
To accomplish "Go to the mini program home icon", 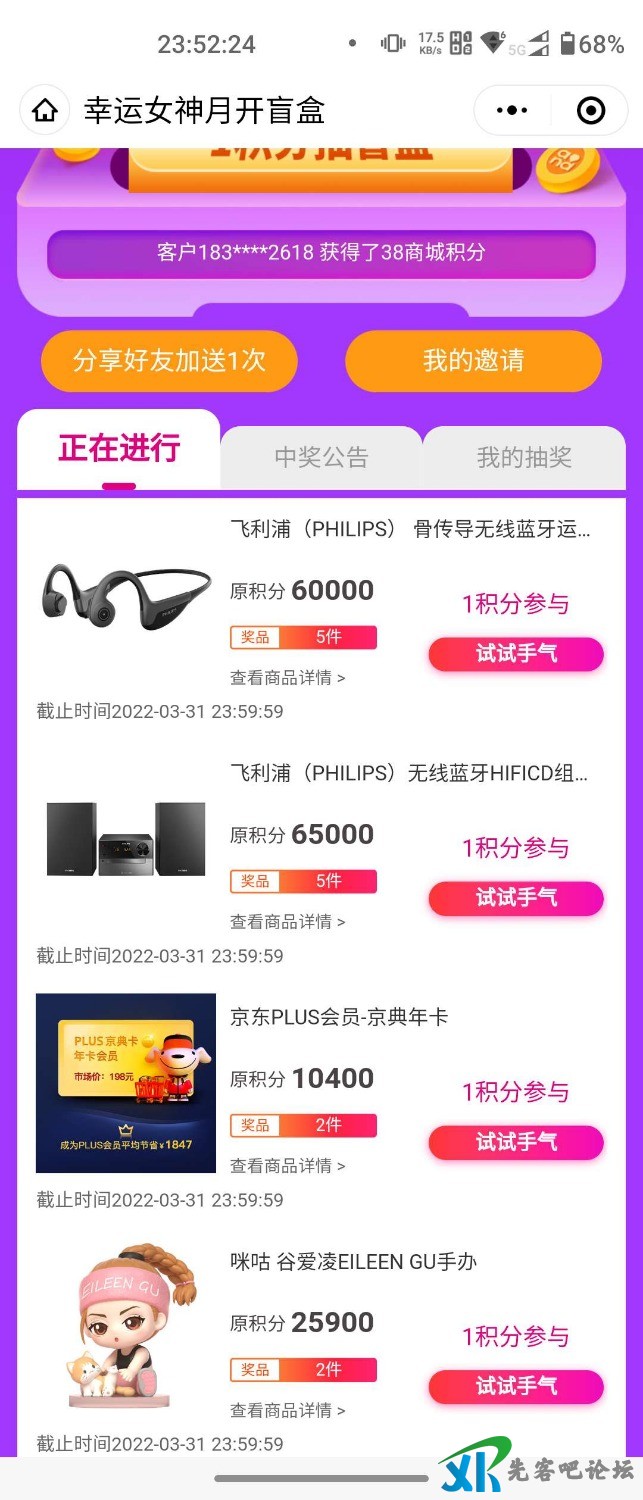I will click(x=45, y=110).
